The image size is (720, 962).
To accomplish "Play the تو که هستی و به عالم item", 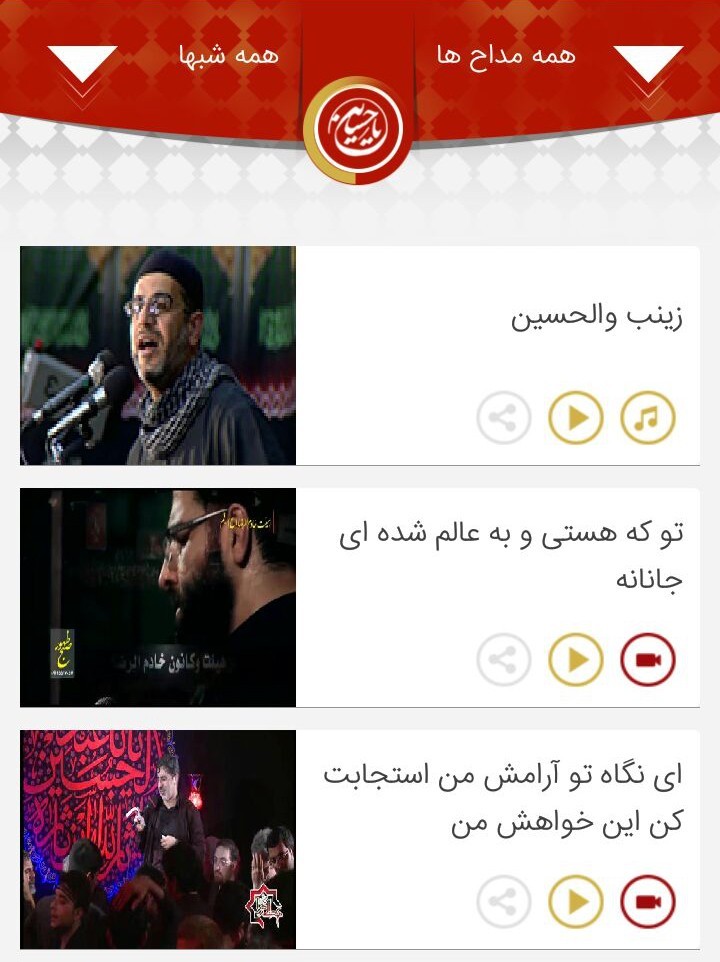I will coord(575,660).
